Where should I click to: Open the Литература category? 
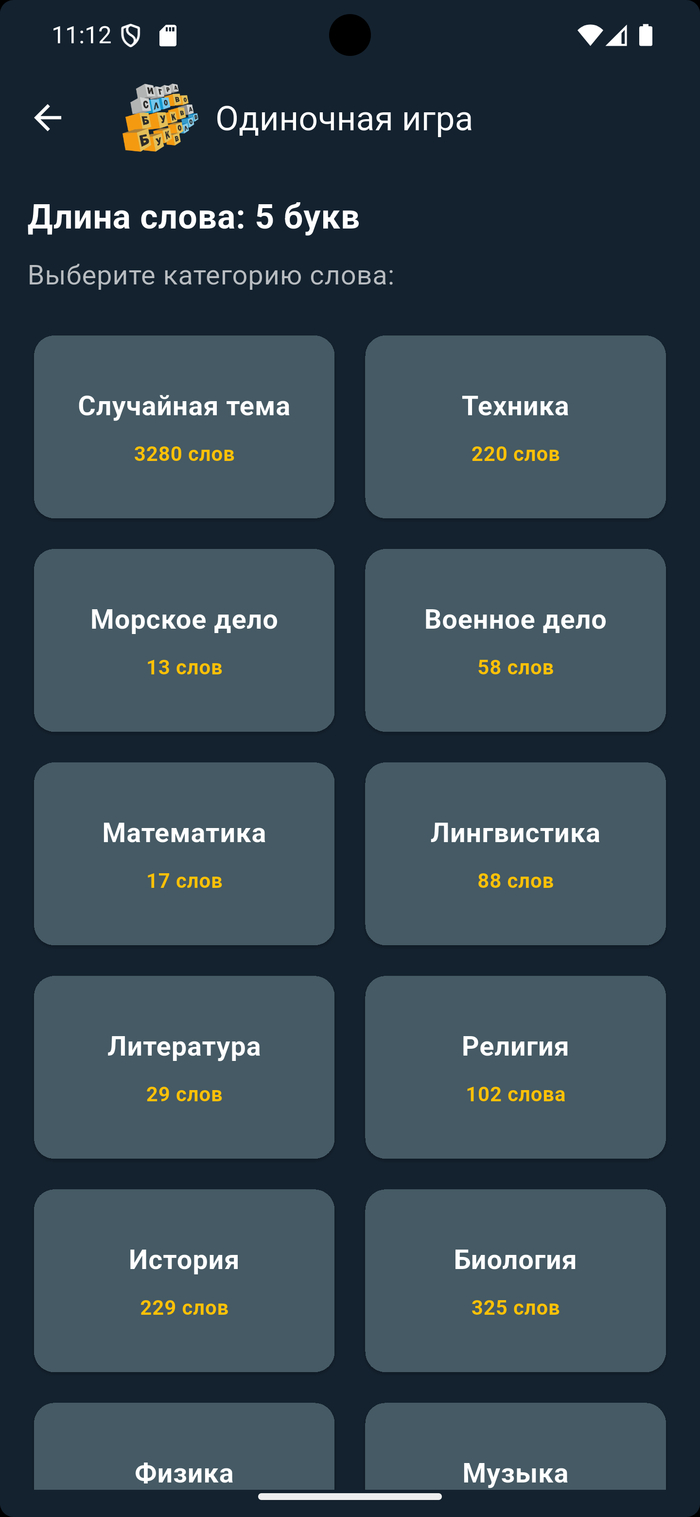[x=184, y=1067]
